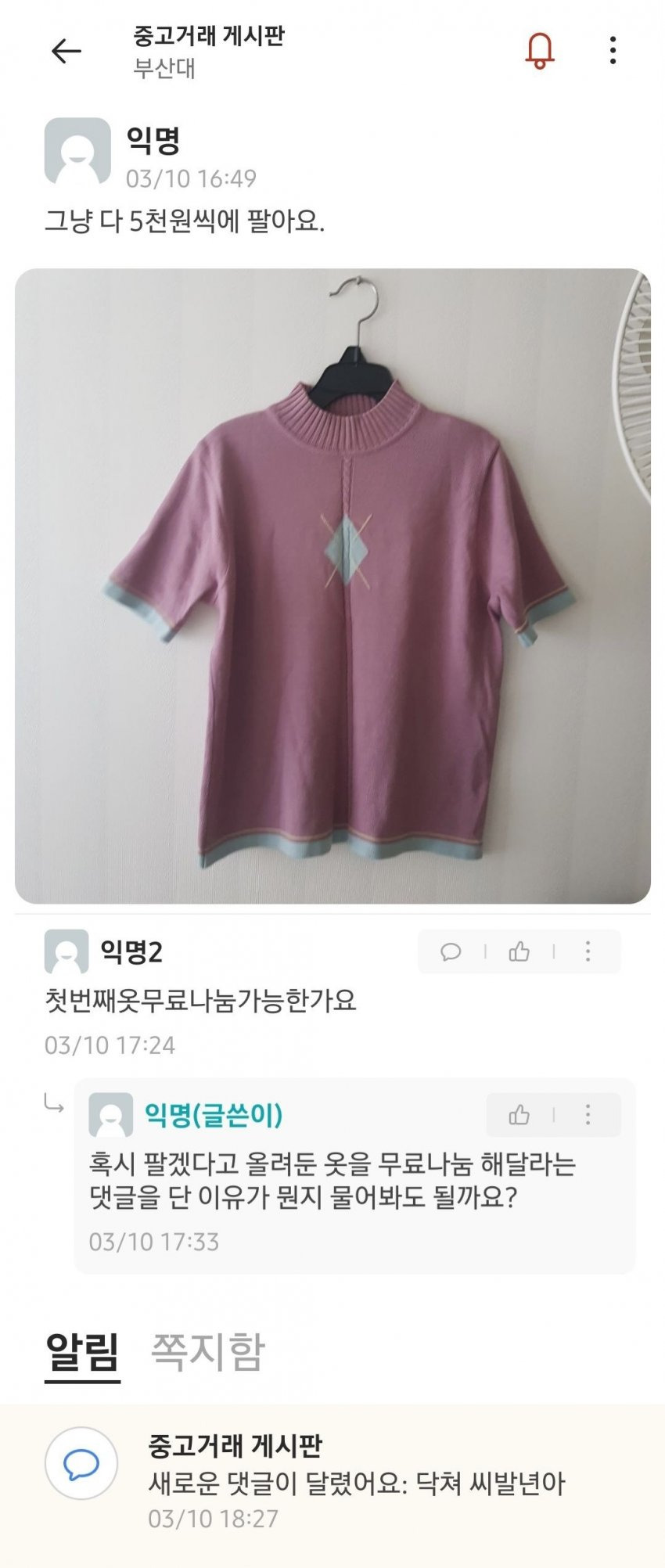Open the purple knit shirt photo
Screen dimensions: 665x1568
pos(332,586)
